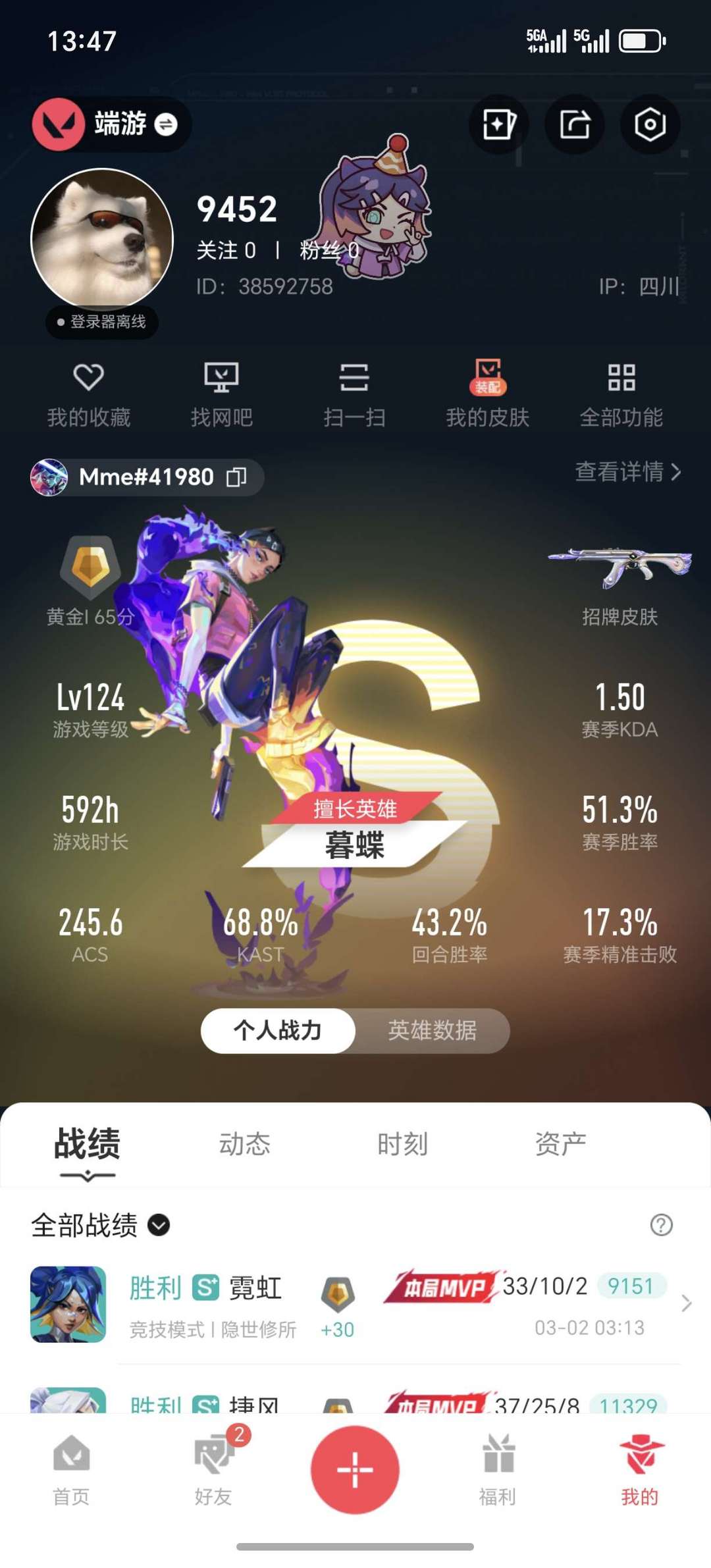Open the 资产 assets tab
711x1568 pixels.
(x=560, y=1144)
